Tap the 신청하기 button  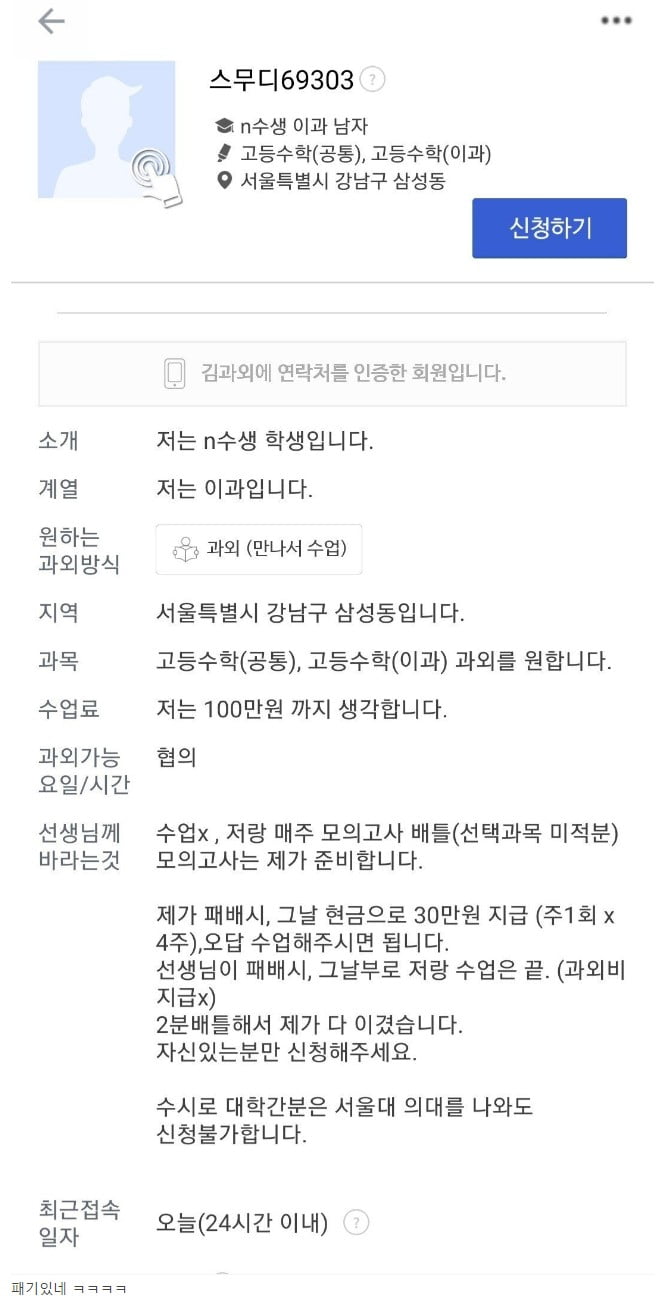549,228
